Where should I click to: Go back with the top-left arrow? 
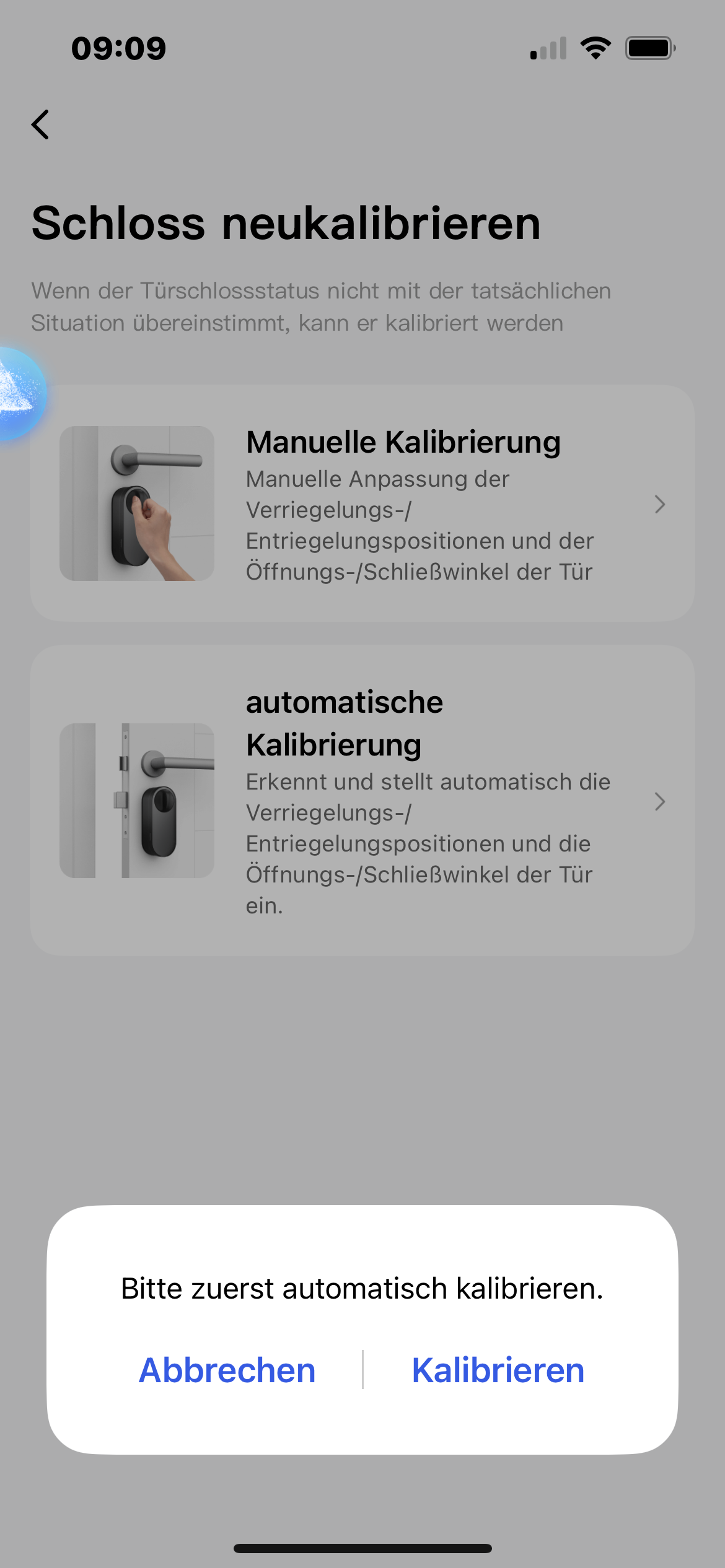[40, 125]
